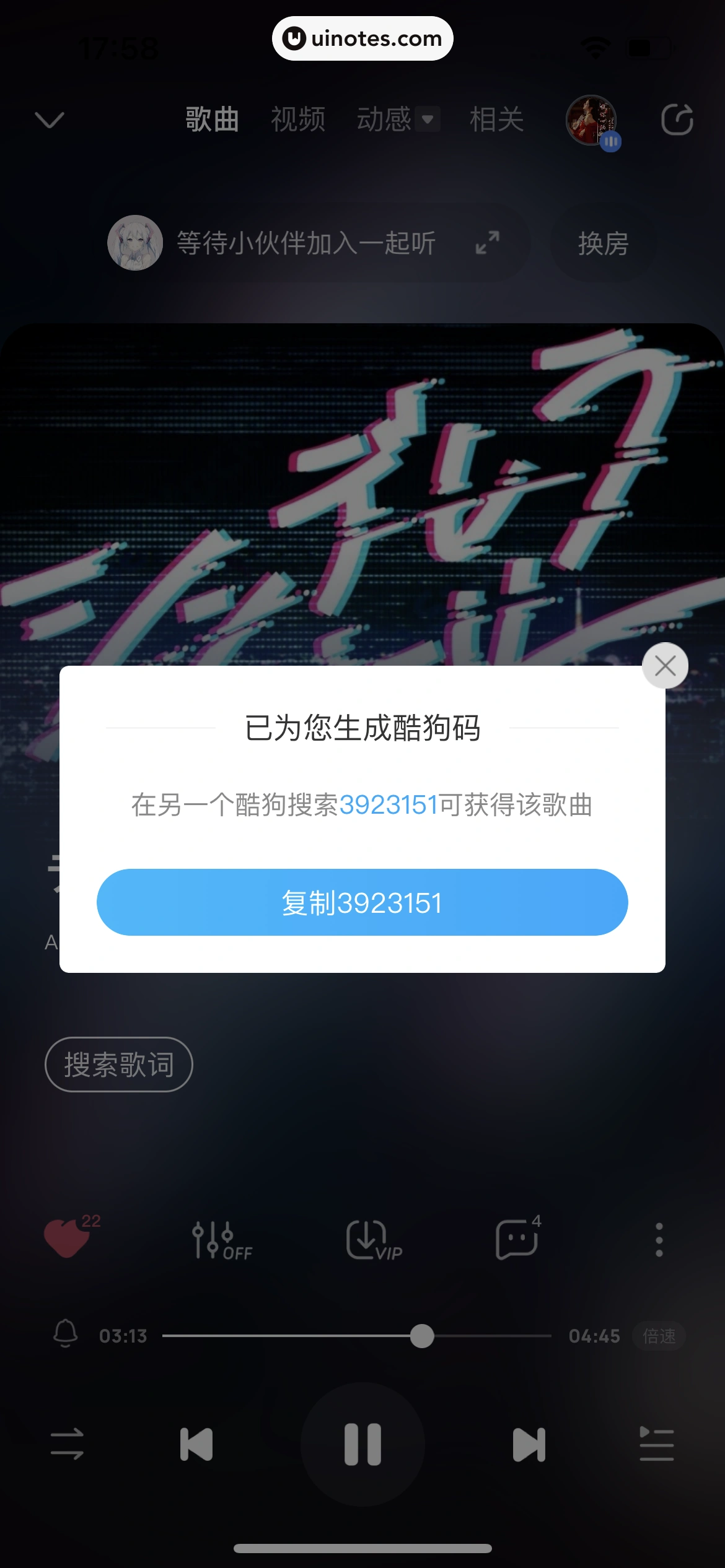Open the 动感 dropdown tab
The width and height of the screenshot is (725, 1568).
[397, 120]
